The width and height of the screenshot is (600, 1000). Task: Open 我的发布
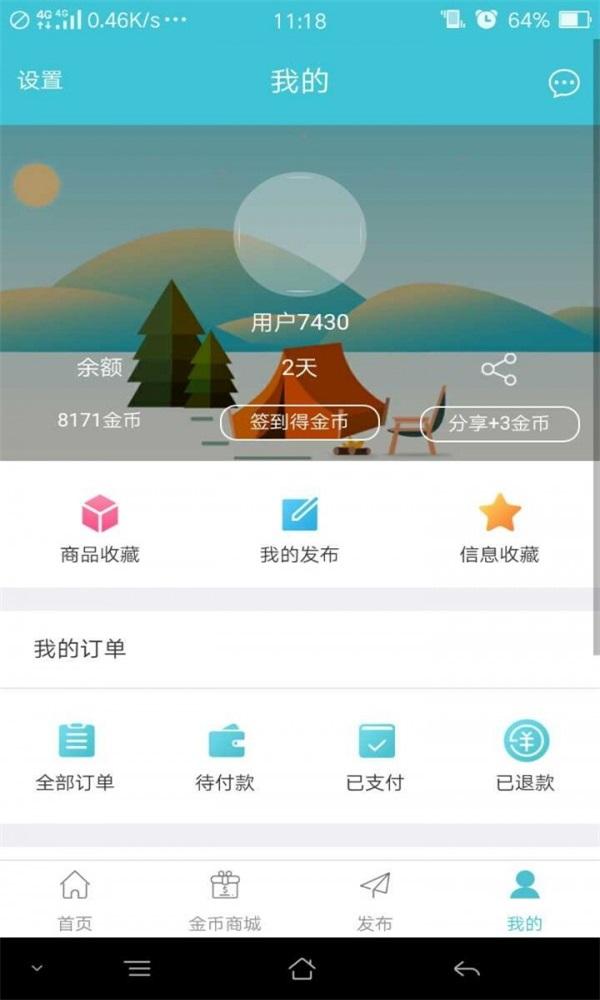pyautogui.click(x=300, y=528)
